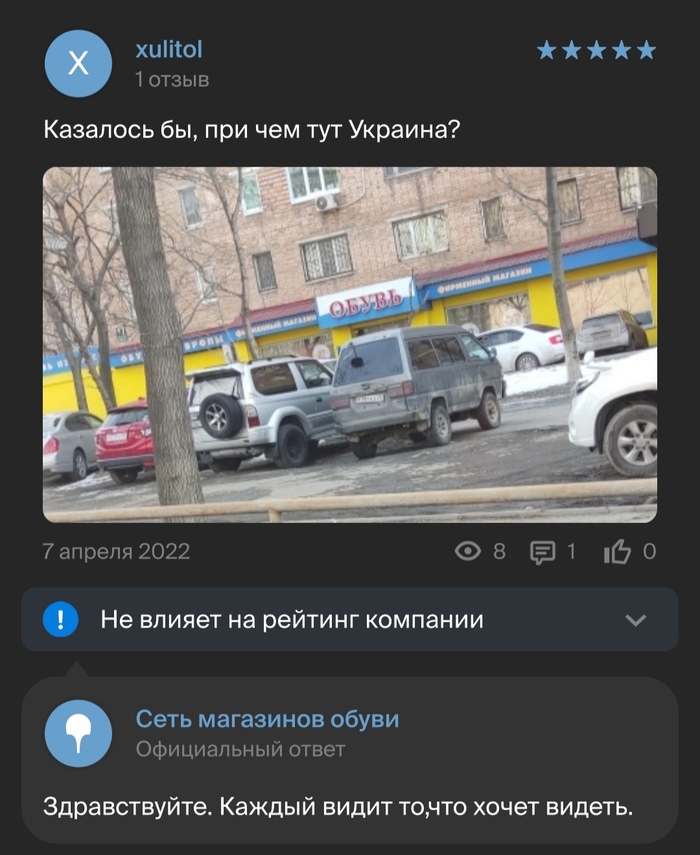
Task: Open the review photo of the shoe store
Action: [349, 344]
